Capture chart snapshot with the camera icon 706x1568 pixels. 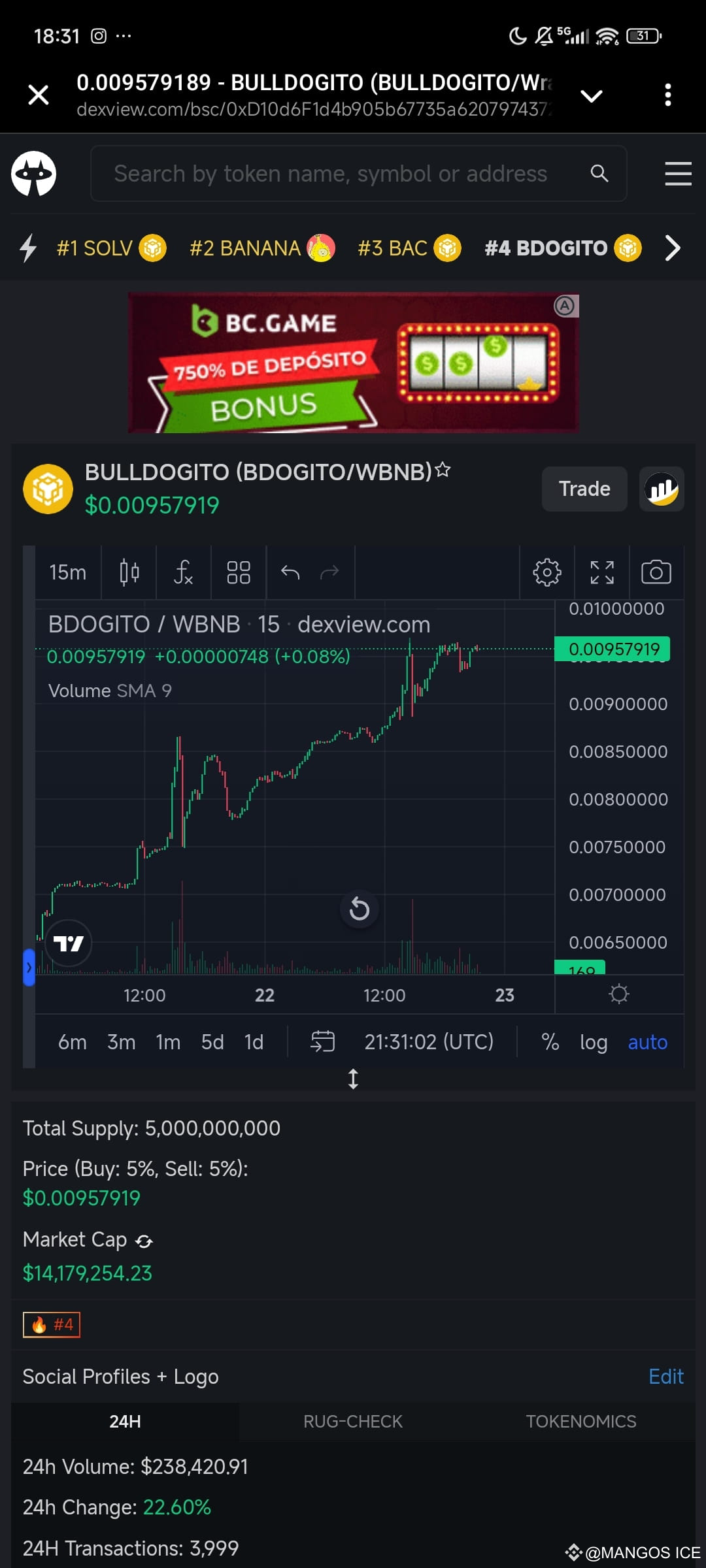[x=657, y=572]
